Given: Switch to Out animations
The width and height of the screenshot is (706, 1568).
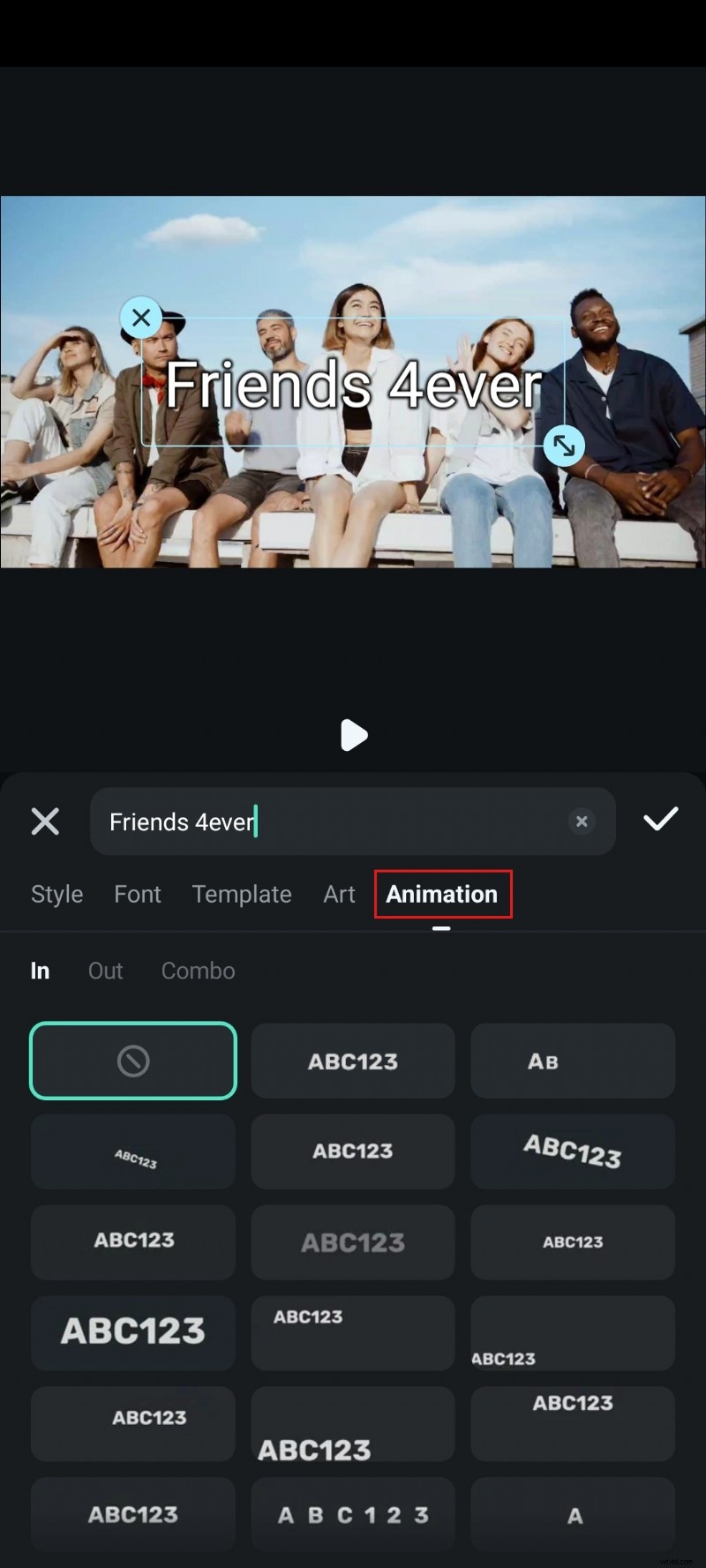Looking at the screenshot, I should point(105,971).
